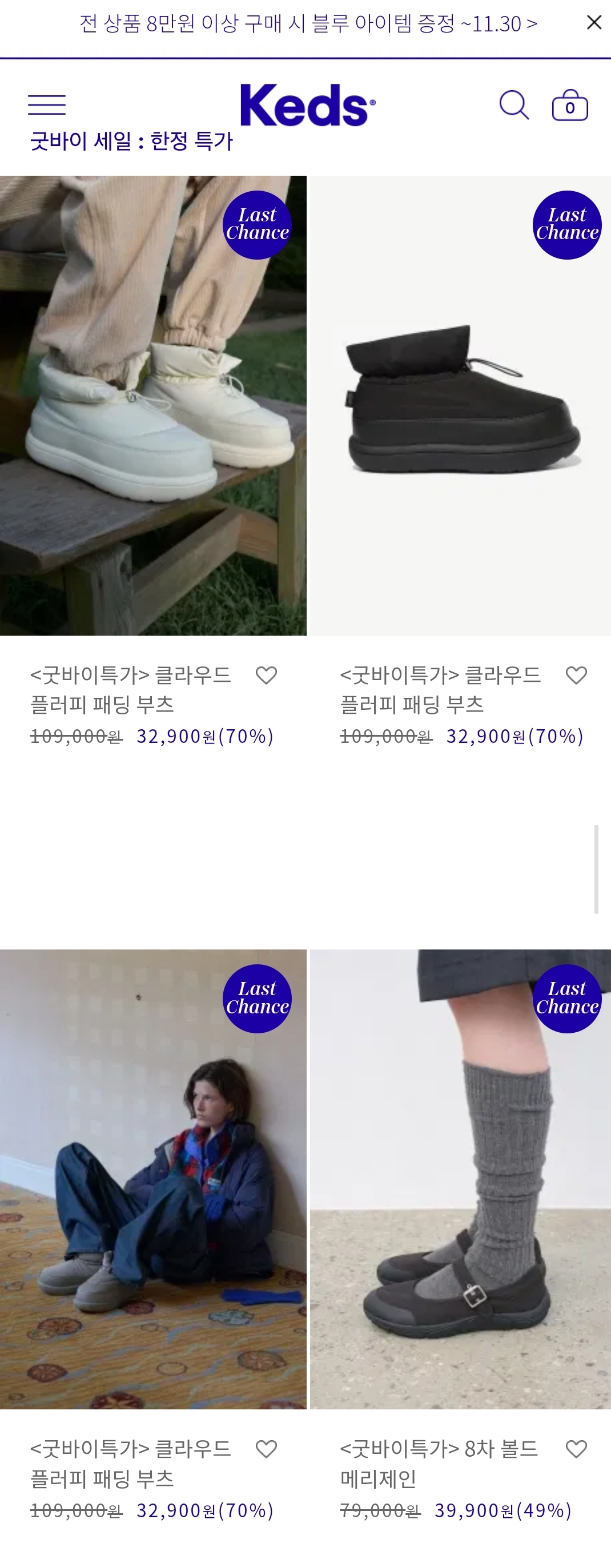The height and width of the screenshot is (1568, 611).
Task: Wishlist the gray padded boots with heart
Action: (x=266, y=1449)
